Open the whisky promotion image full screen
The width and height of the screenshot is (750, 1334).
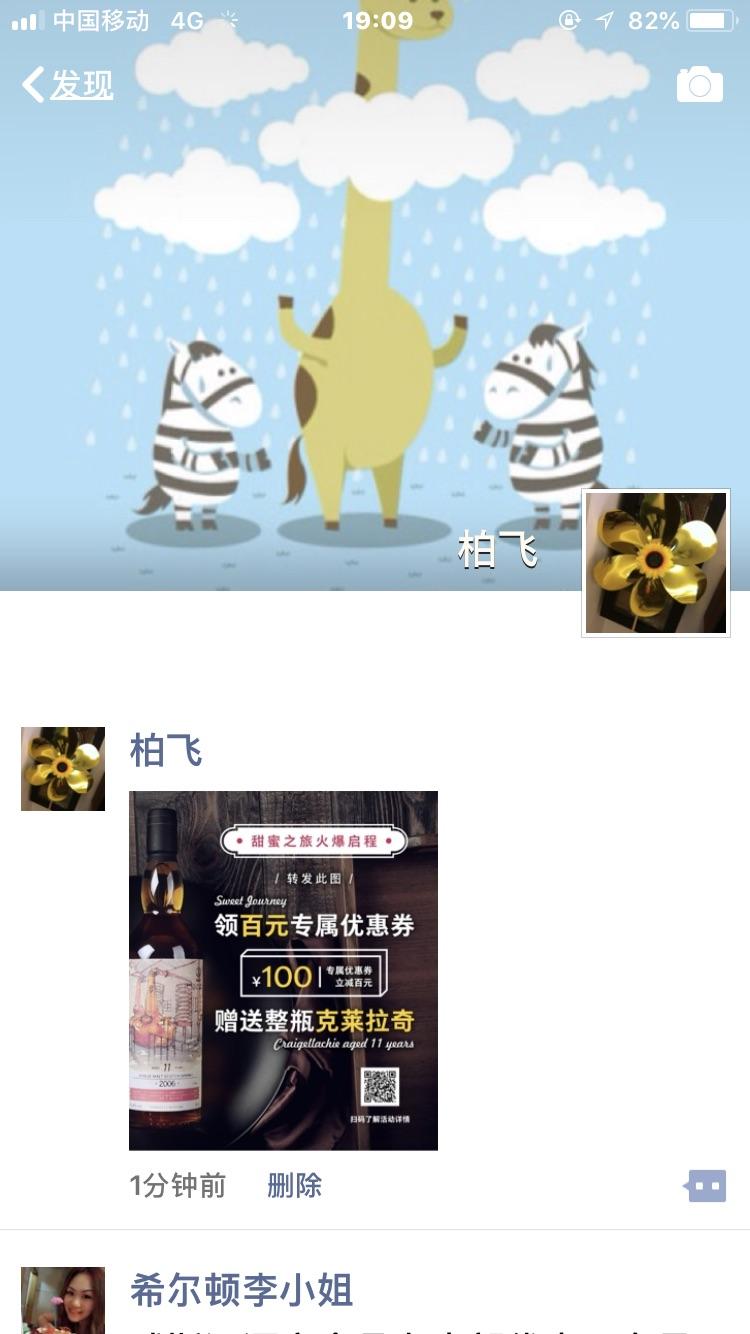click(x=283, y=970)
